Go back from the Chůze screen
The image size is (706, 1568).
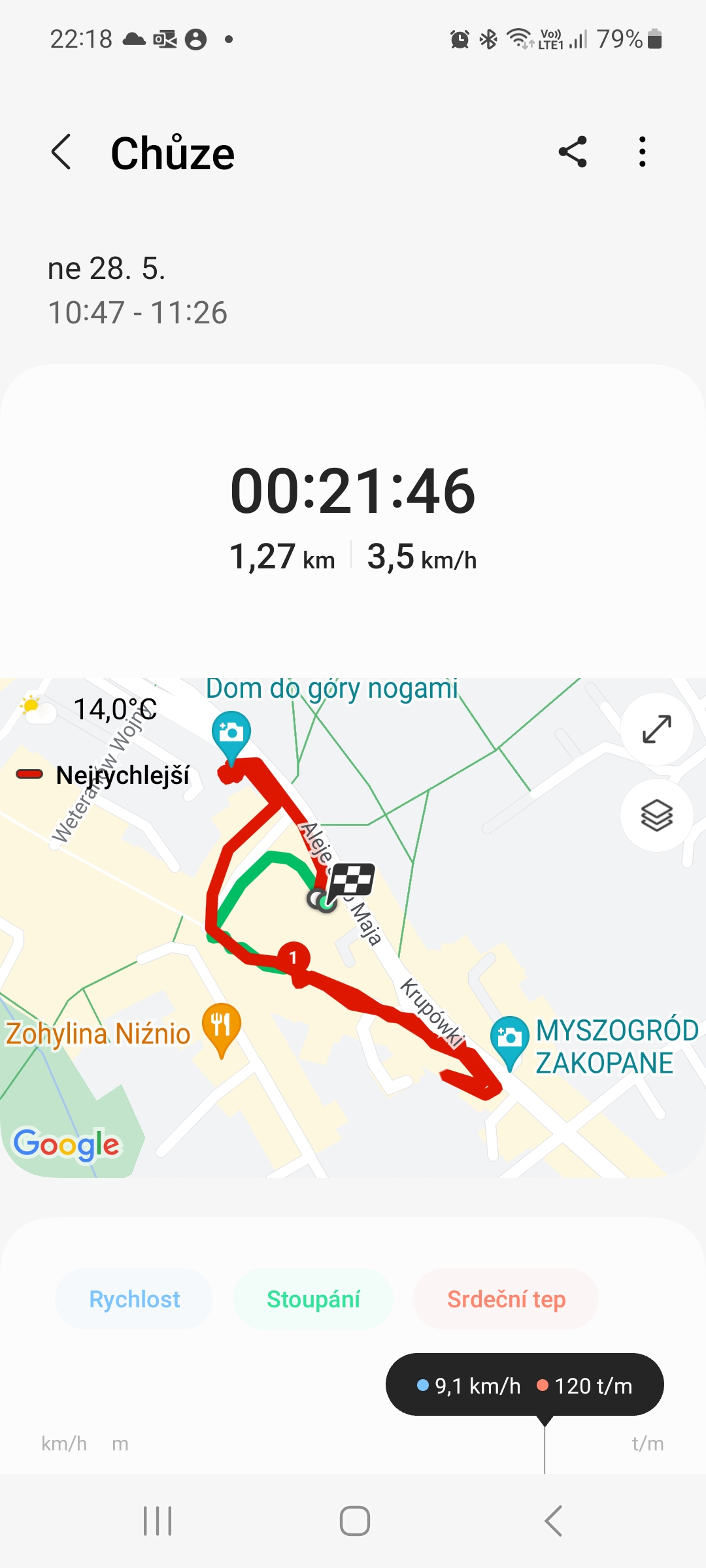point(61,152)
